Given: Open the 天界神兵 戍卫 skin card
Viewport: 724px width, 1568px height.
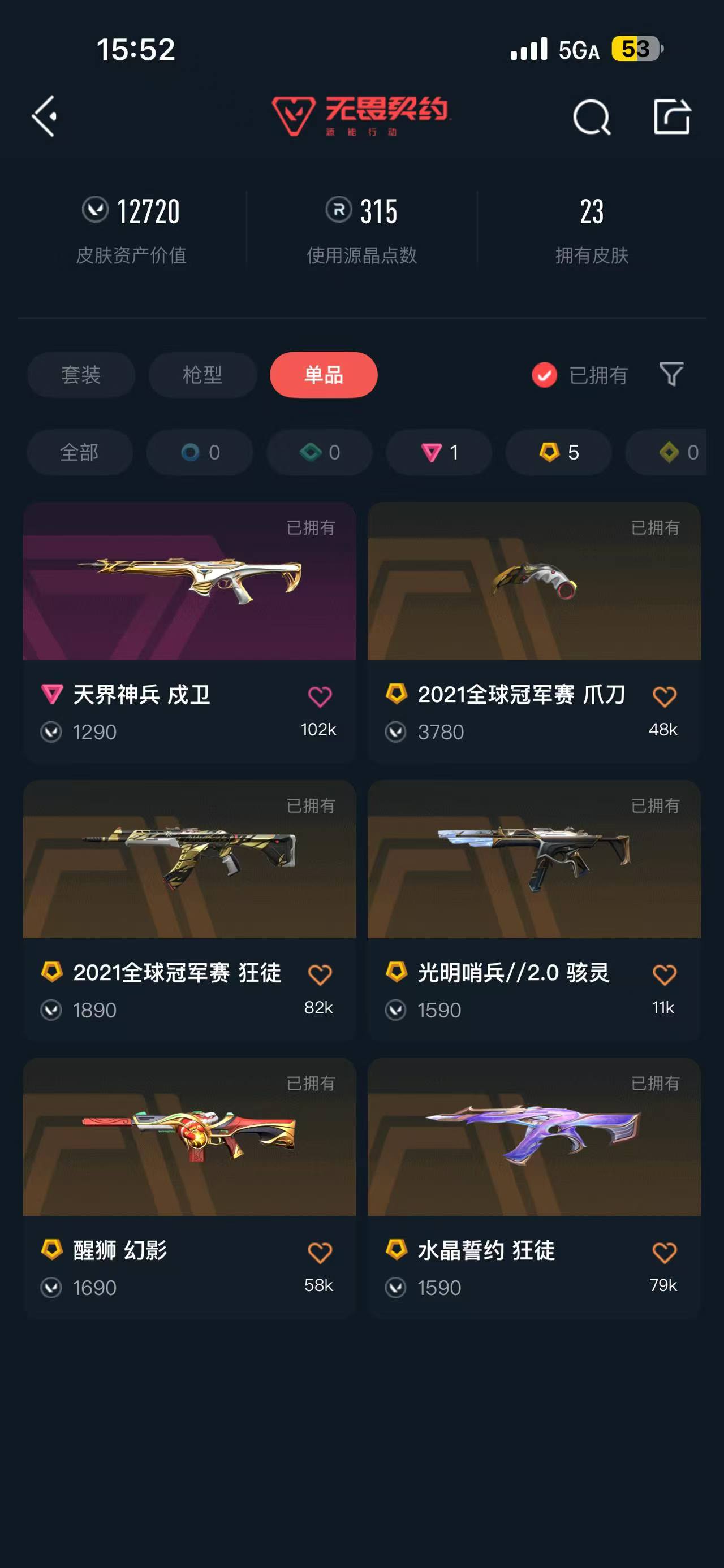Looking at the screenshot, I should tap(189, 633).
